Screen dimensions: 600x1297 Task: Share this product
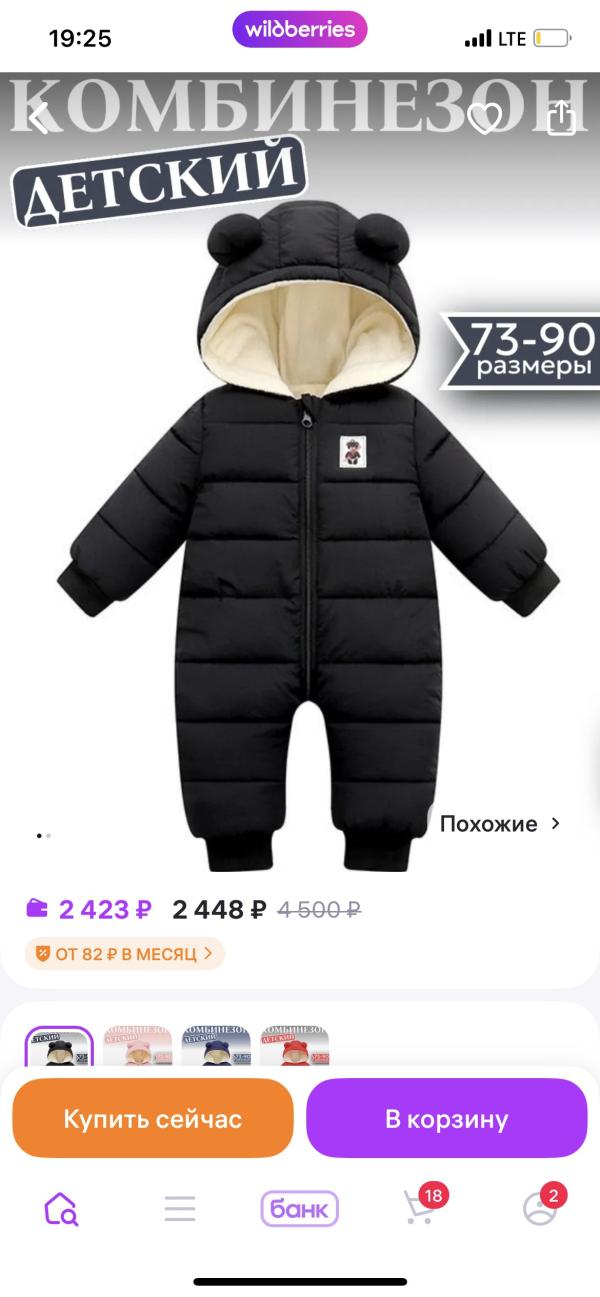[562, 117]
